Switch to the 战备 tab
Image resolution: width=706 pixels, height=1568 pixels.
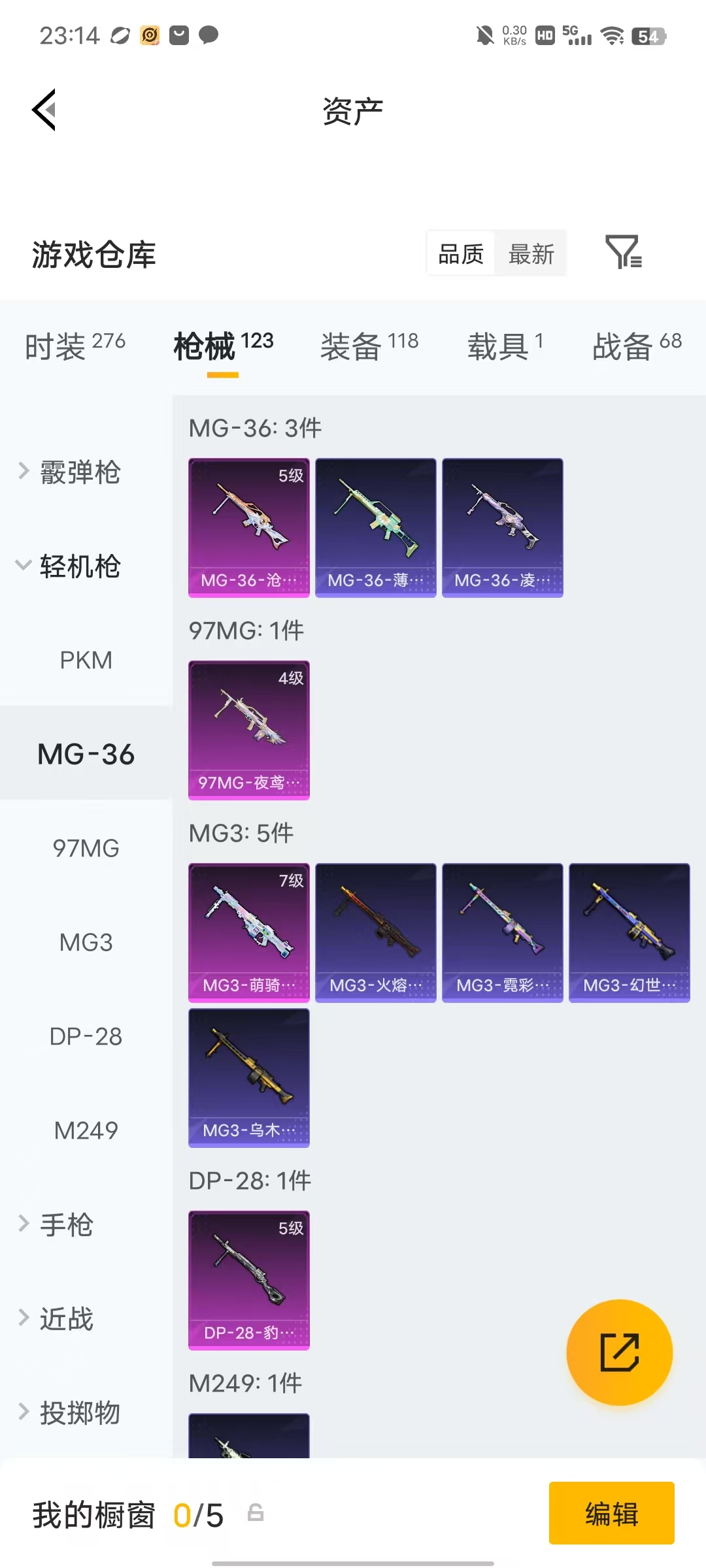(637, 346)
